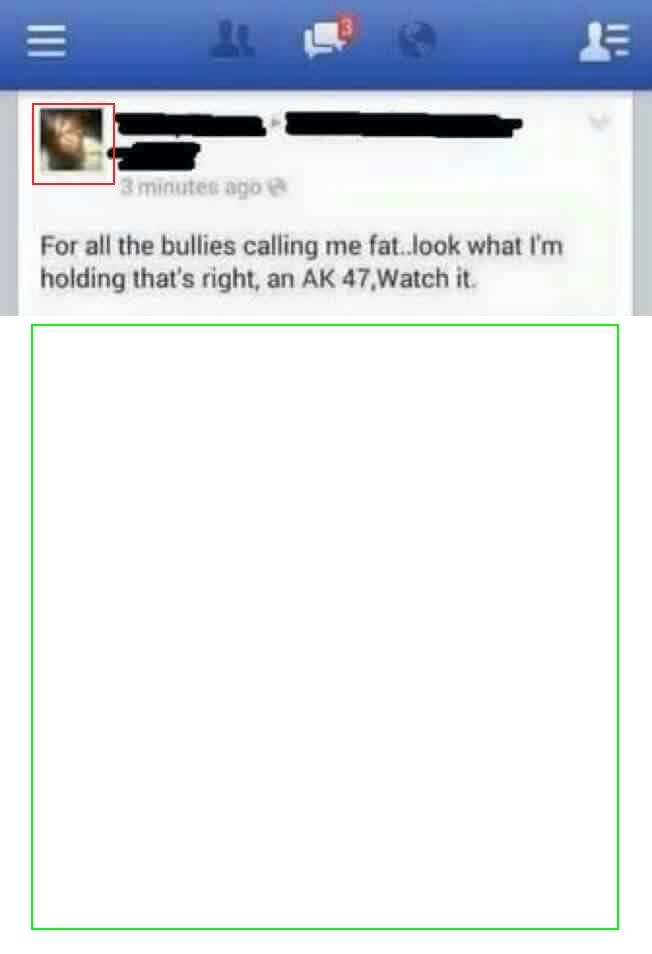Screen dimensions: 652x954
Task: Open friend requests
Action: pos(232,40)
